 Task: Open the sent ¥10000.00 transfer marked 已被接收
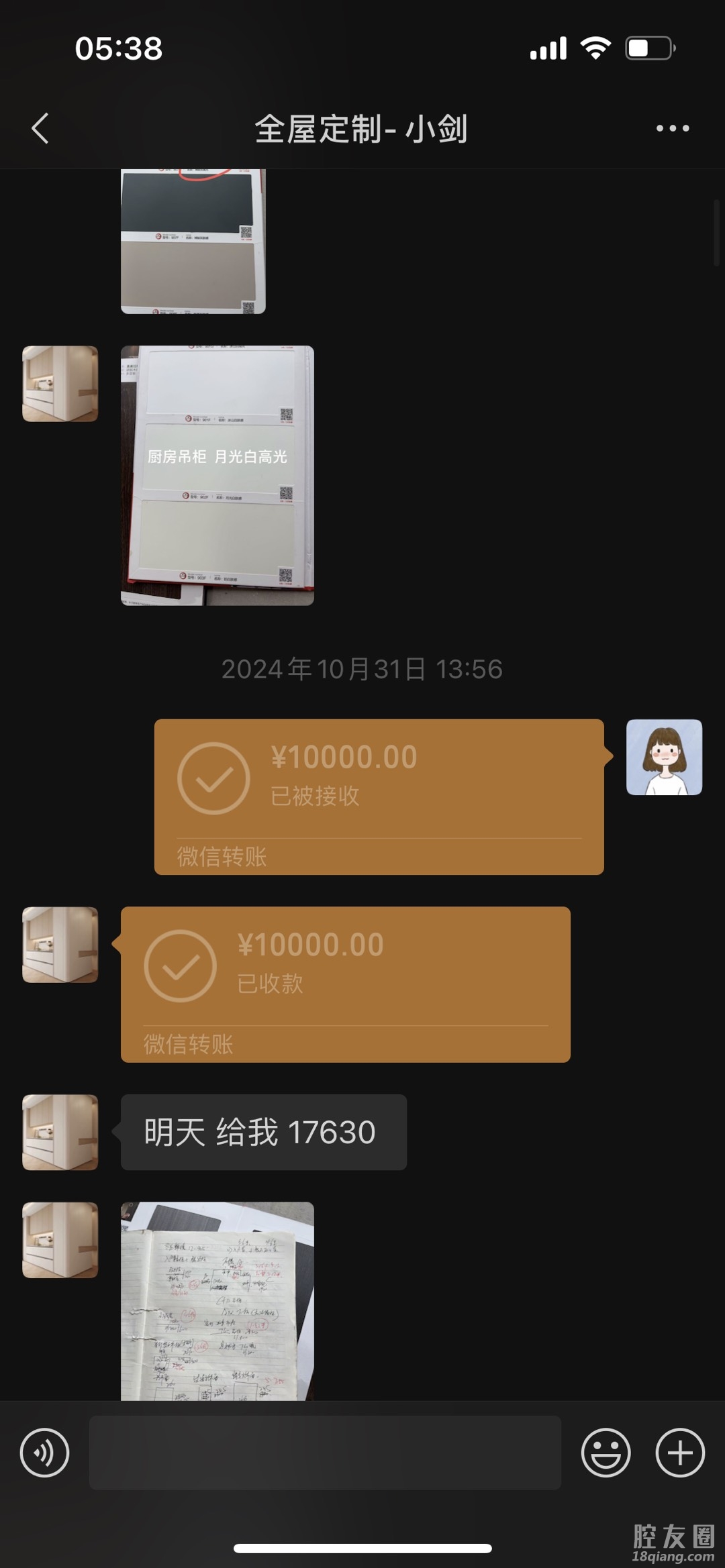click(379, 796)
